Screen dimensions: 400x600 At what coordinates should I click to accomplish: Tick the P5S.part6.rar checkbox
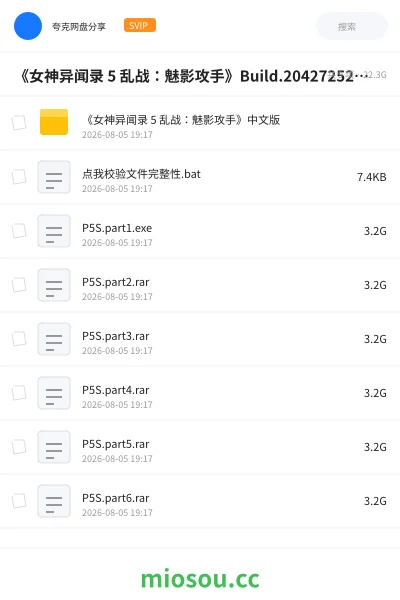(19, 501)
